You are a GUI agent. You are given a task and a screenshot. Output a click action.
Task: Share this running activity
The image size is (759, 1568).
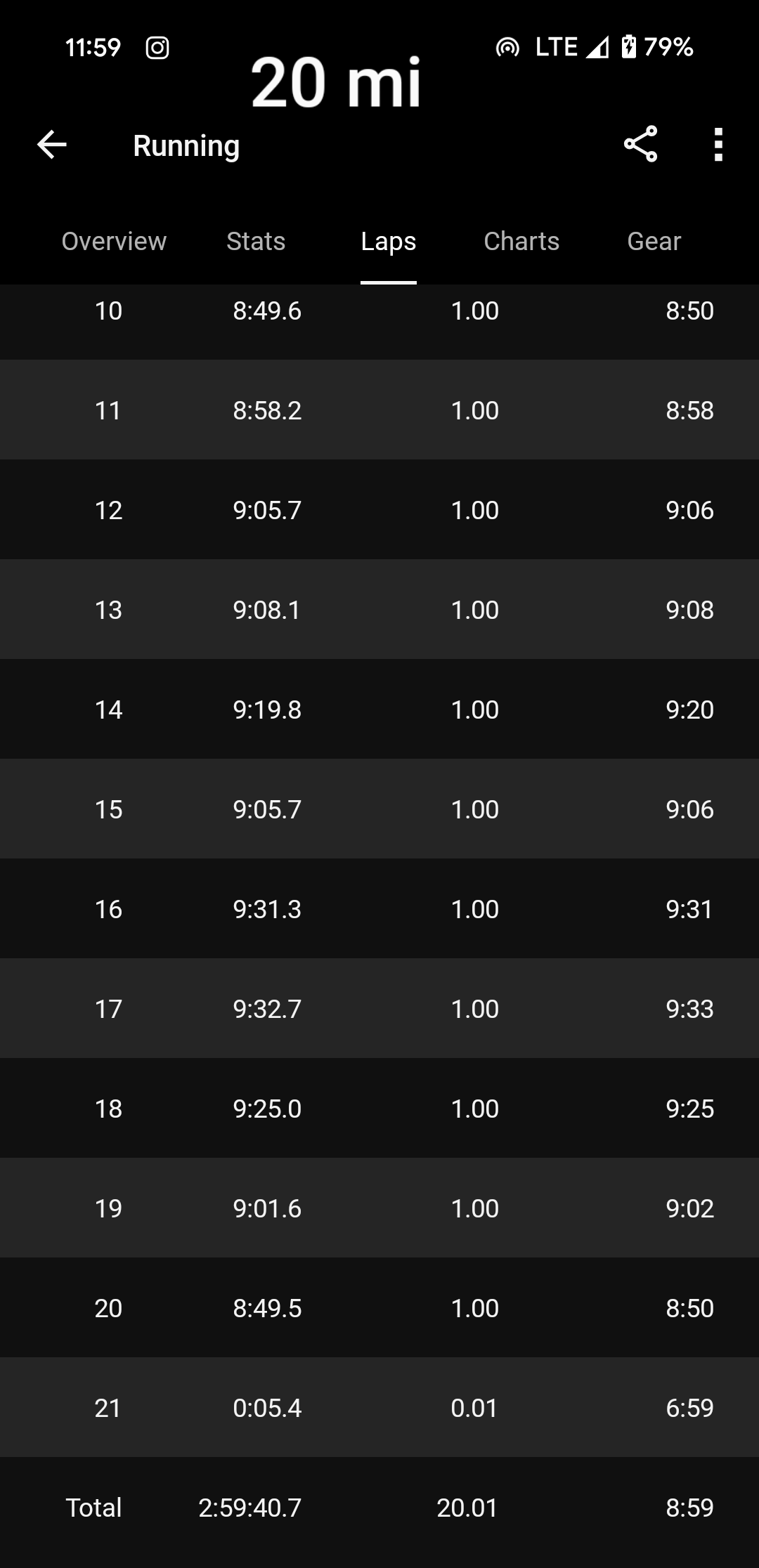coord(640,145)
